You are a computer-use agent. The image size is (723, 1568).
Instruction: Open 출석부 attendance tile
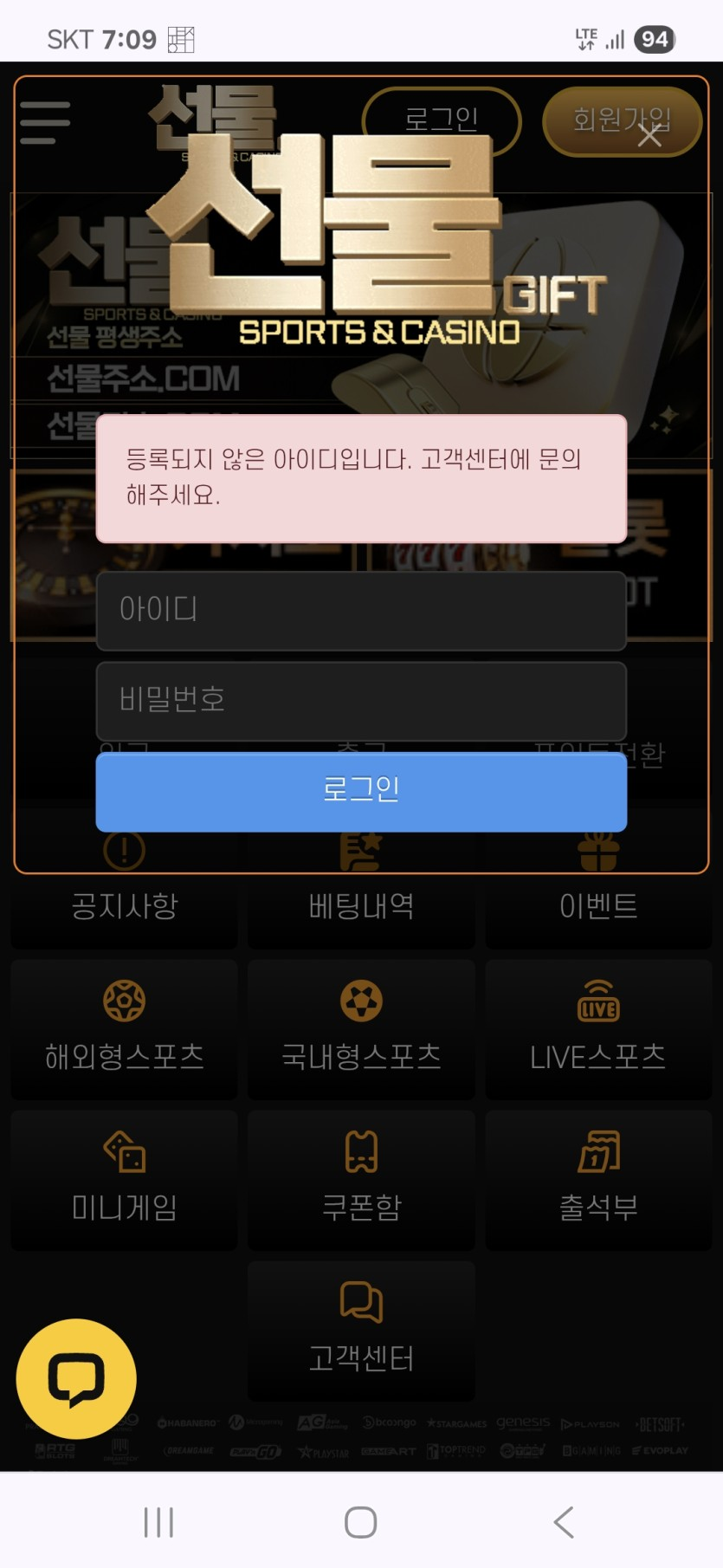598,1181
